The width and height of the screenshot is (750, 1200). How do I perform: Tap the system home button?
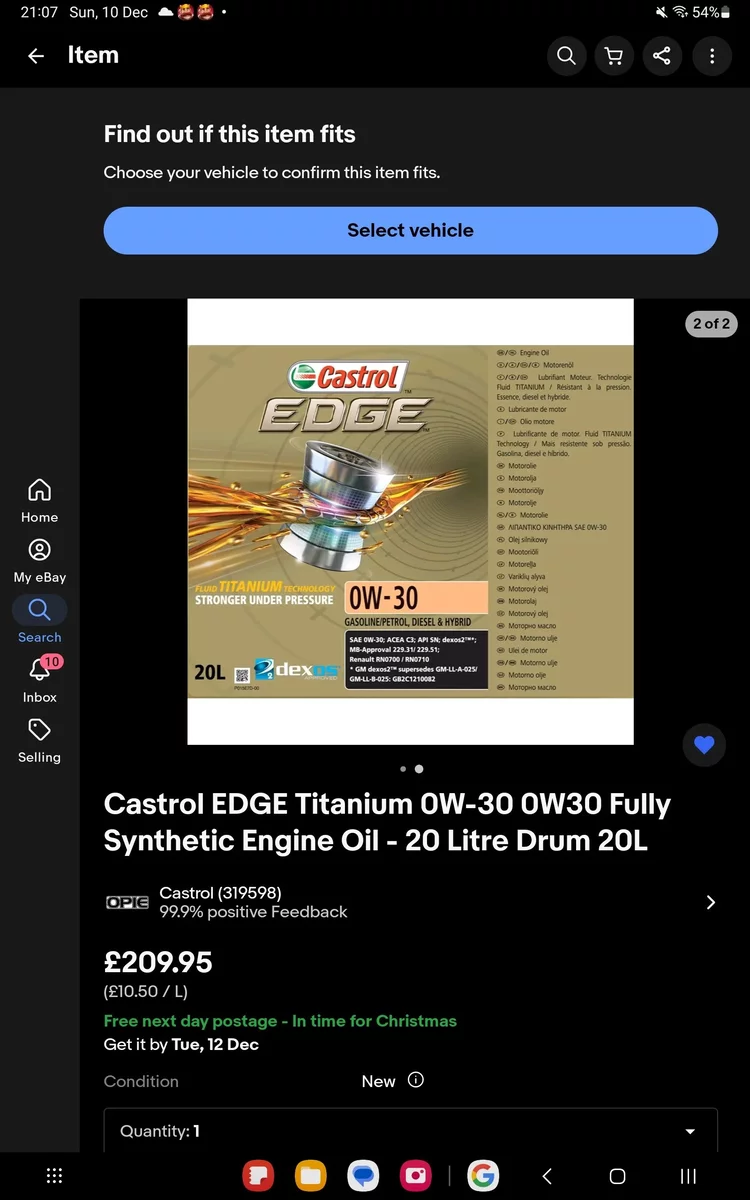(617, 1176)
